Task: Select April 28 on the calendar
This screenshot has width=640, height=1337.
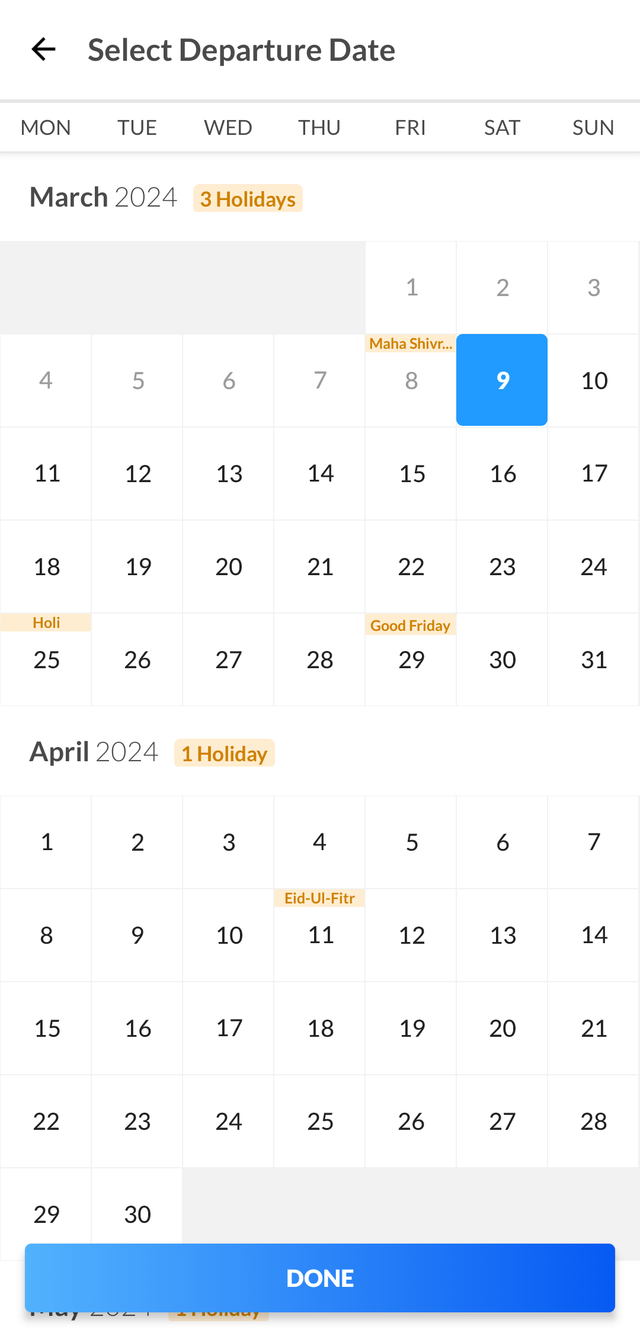Action: [x=594, y=1121]
